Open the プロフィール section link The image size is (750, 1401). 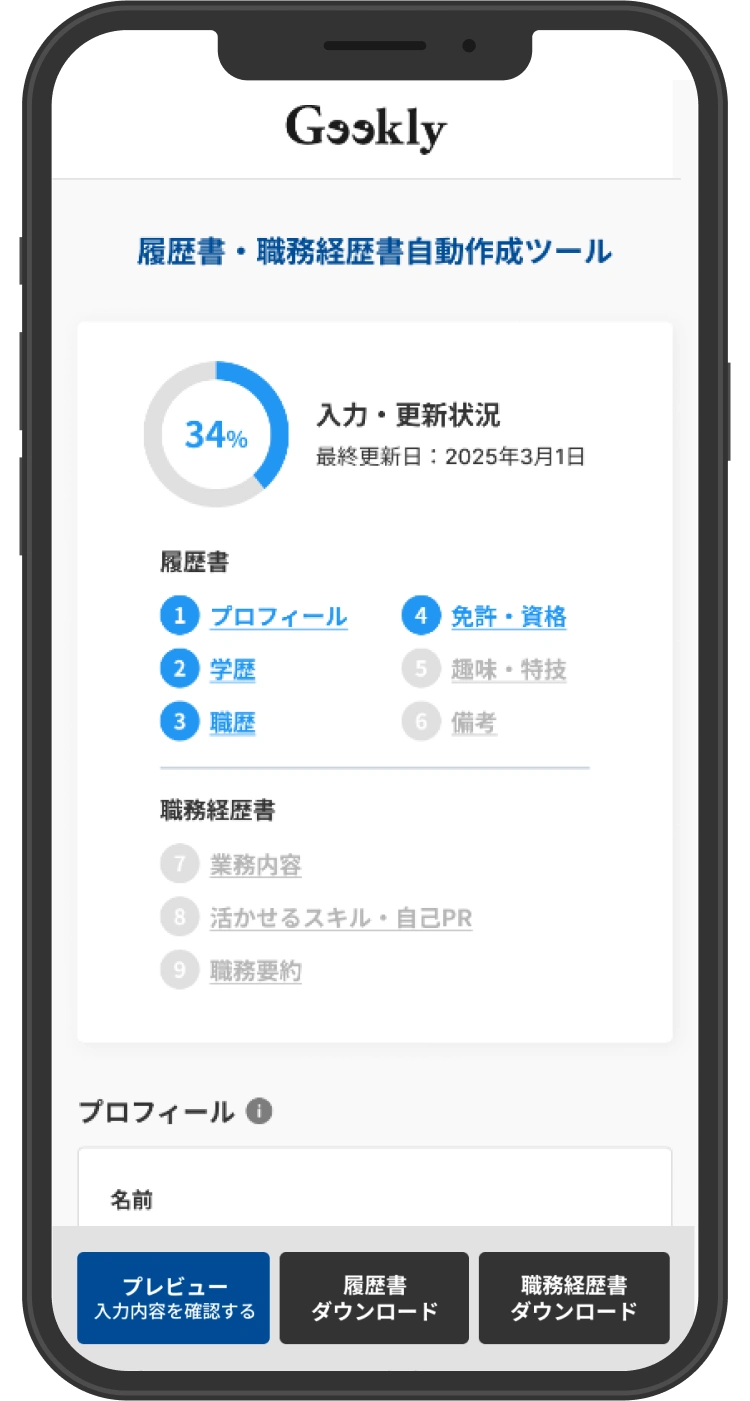[281, 617]
